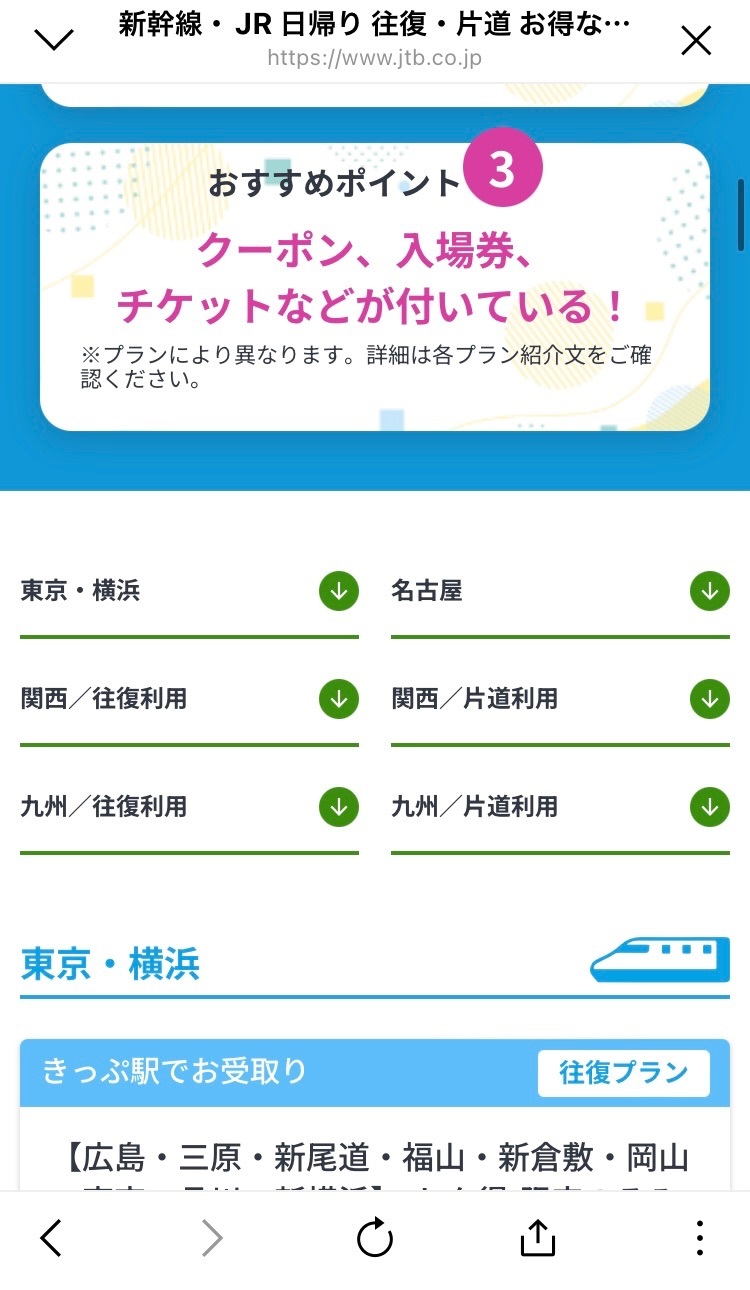Open the 九州／片道利用 section link

pyautogui.click(x=560, y=807)
